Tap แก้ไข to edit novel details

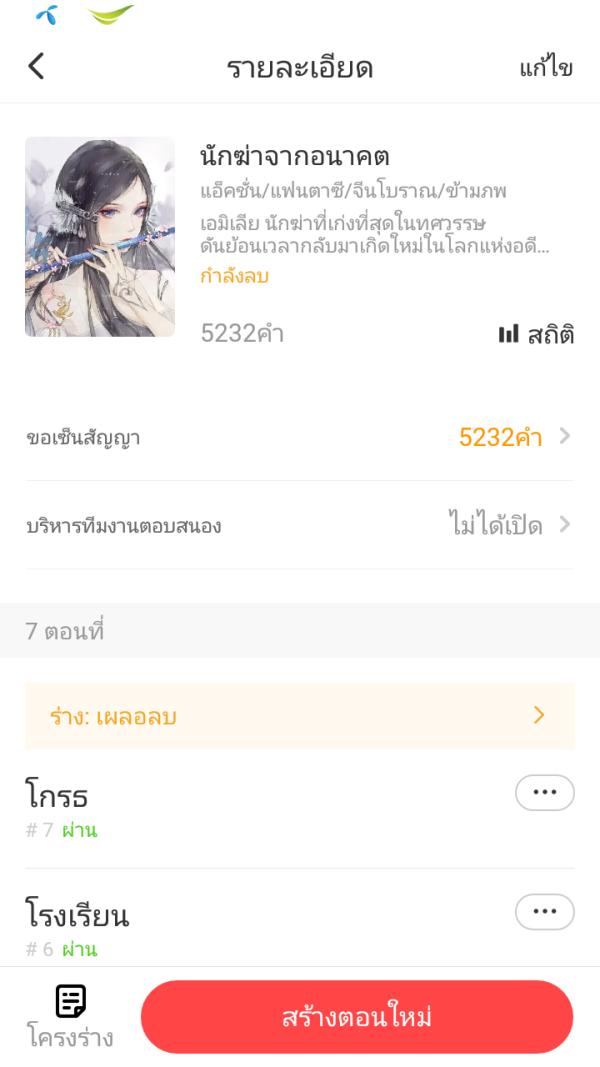545,68
